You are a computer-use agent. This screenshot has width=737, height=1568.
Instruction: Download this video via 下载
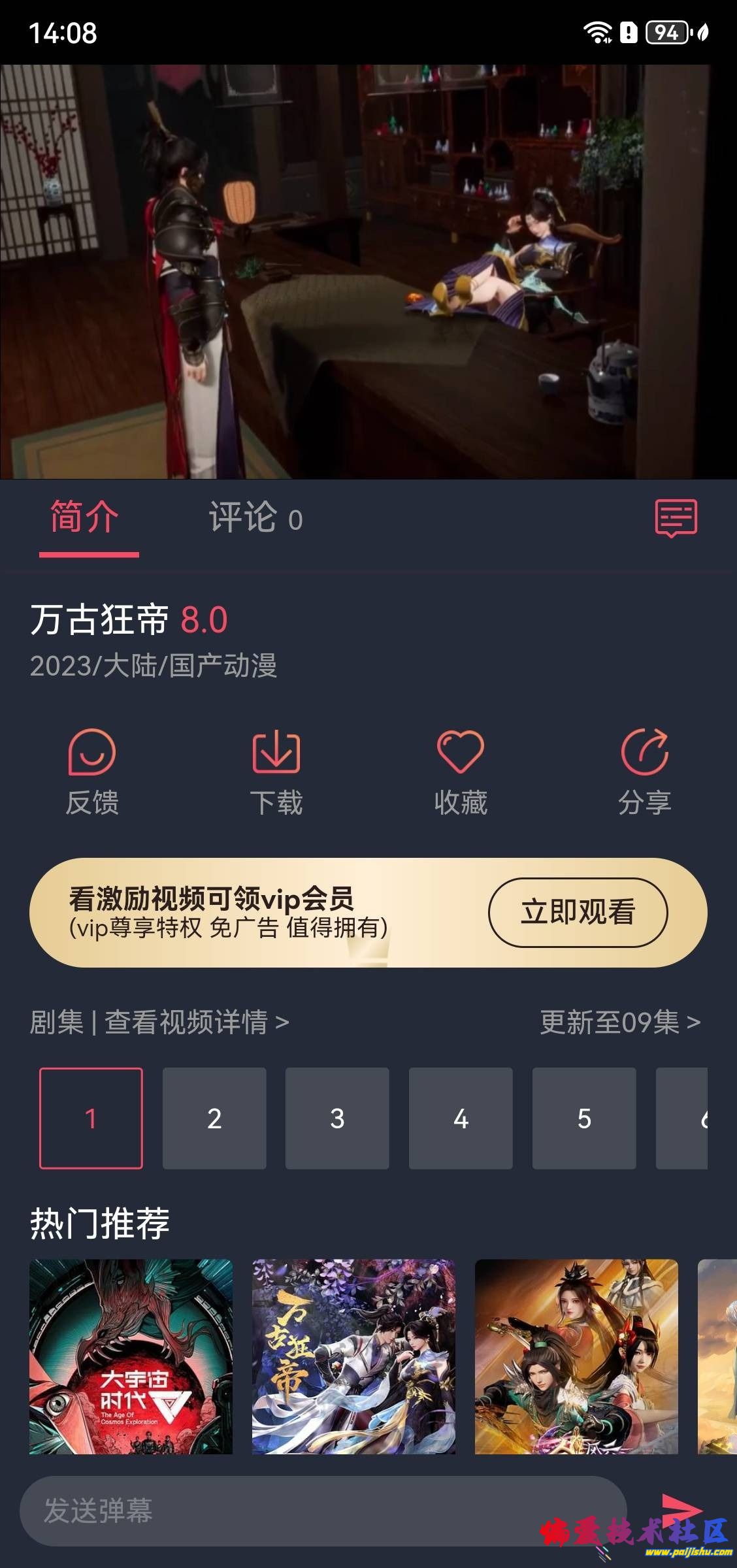276,772
